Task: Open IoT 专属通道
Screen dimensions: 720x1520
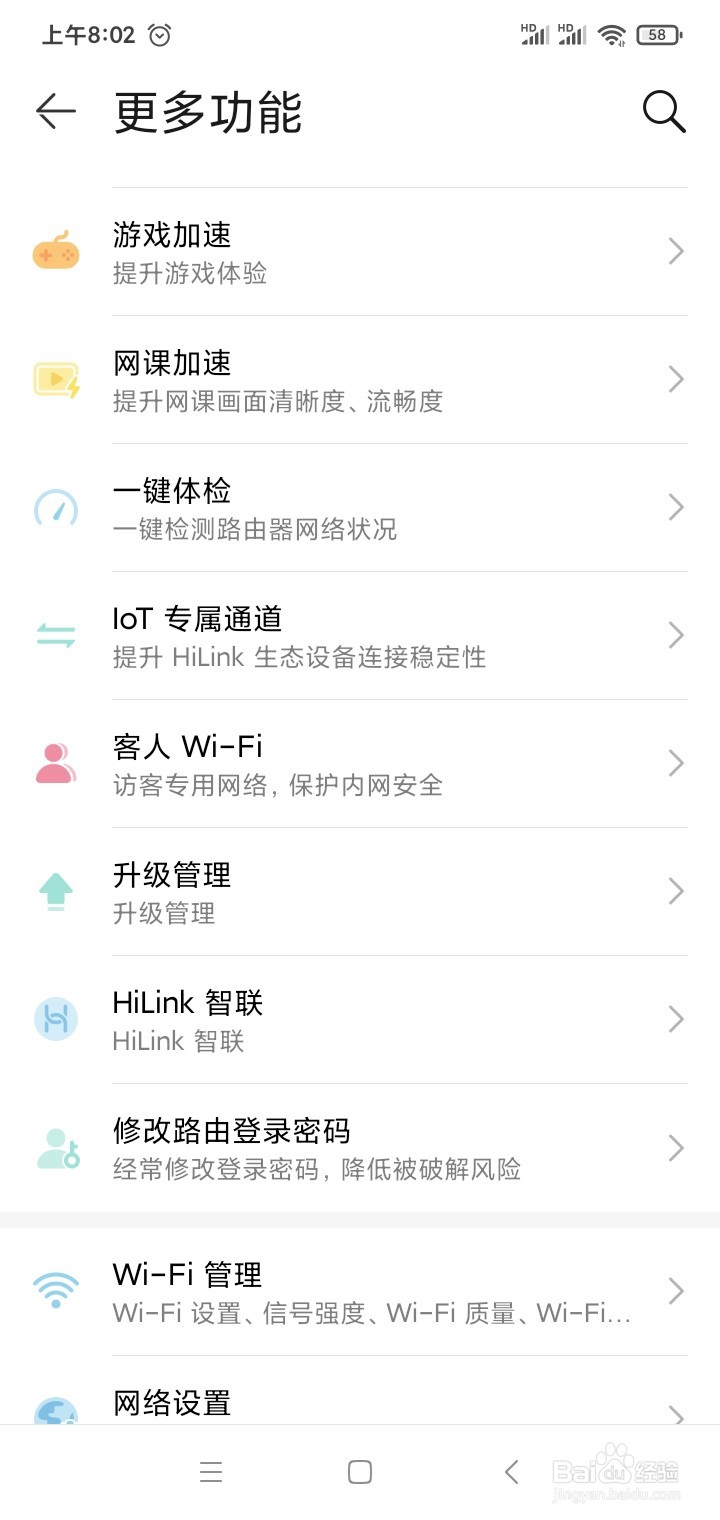Action: [360, 636]
